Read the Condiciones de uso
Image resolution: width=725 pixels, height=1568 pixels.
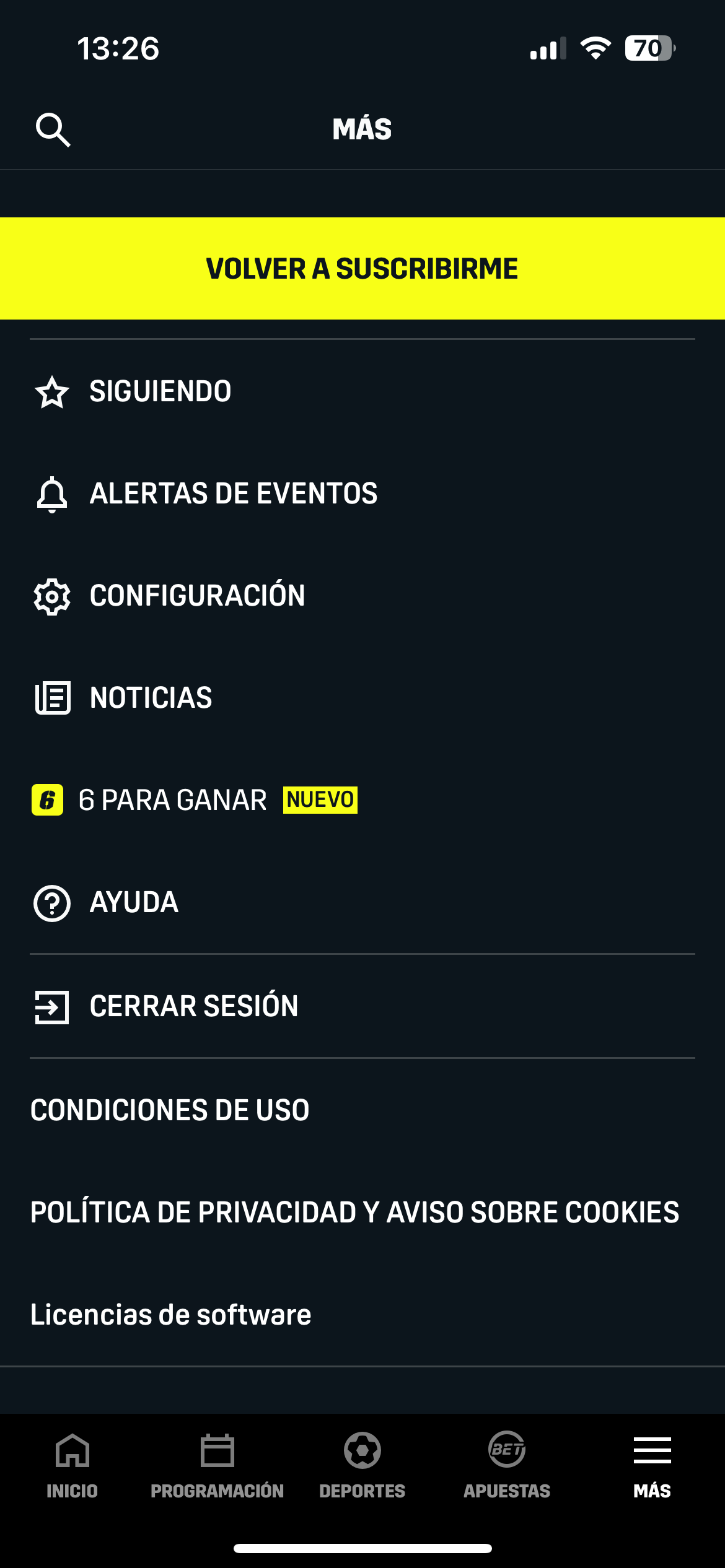[170, 1110]
